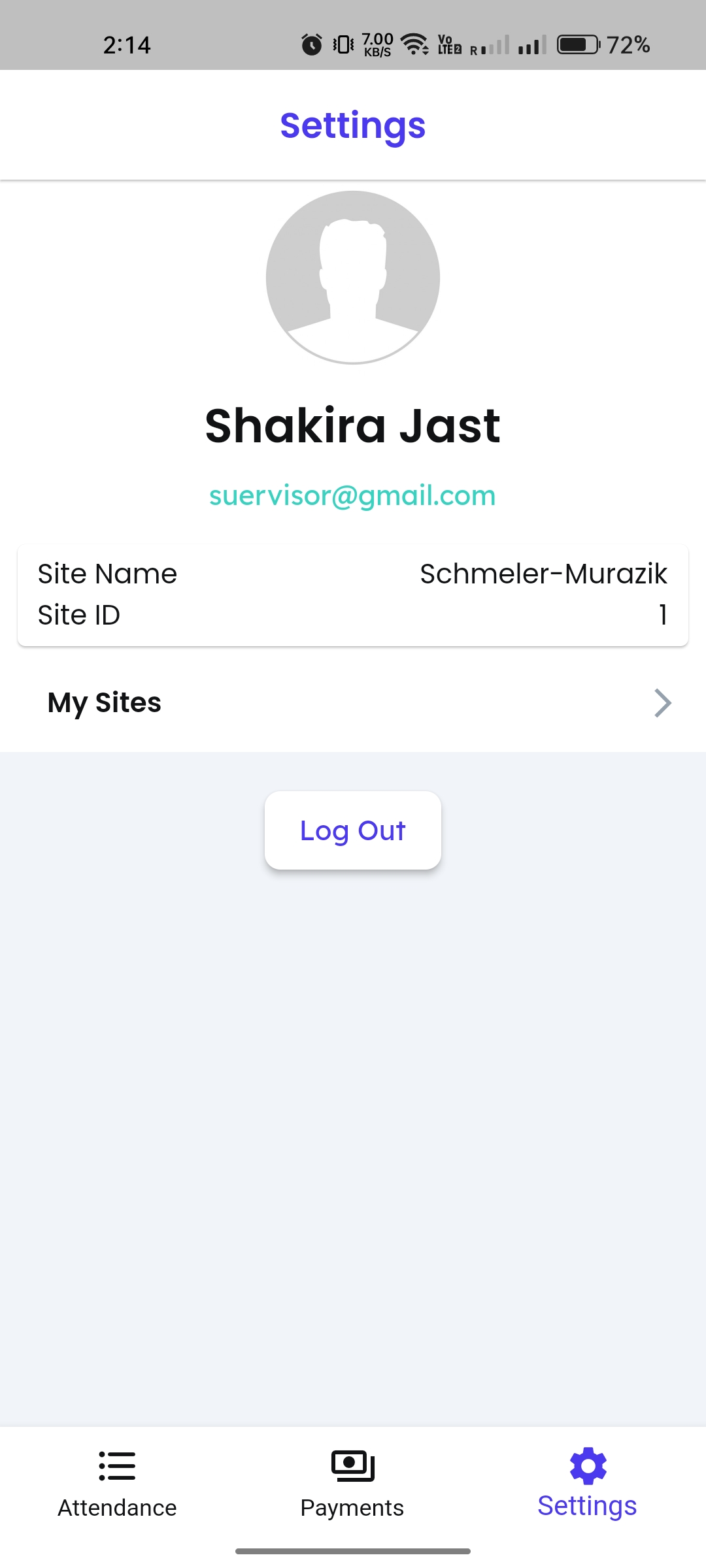Open the My Sites row
Image resolution: width=706 pixels, height=1568 pixels.
click(x=353, y=703)
